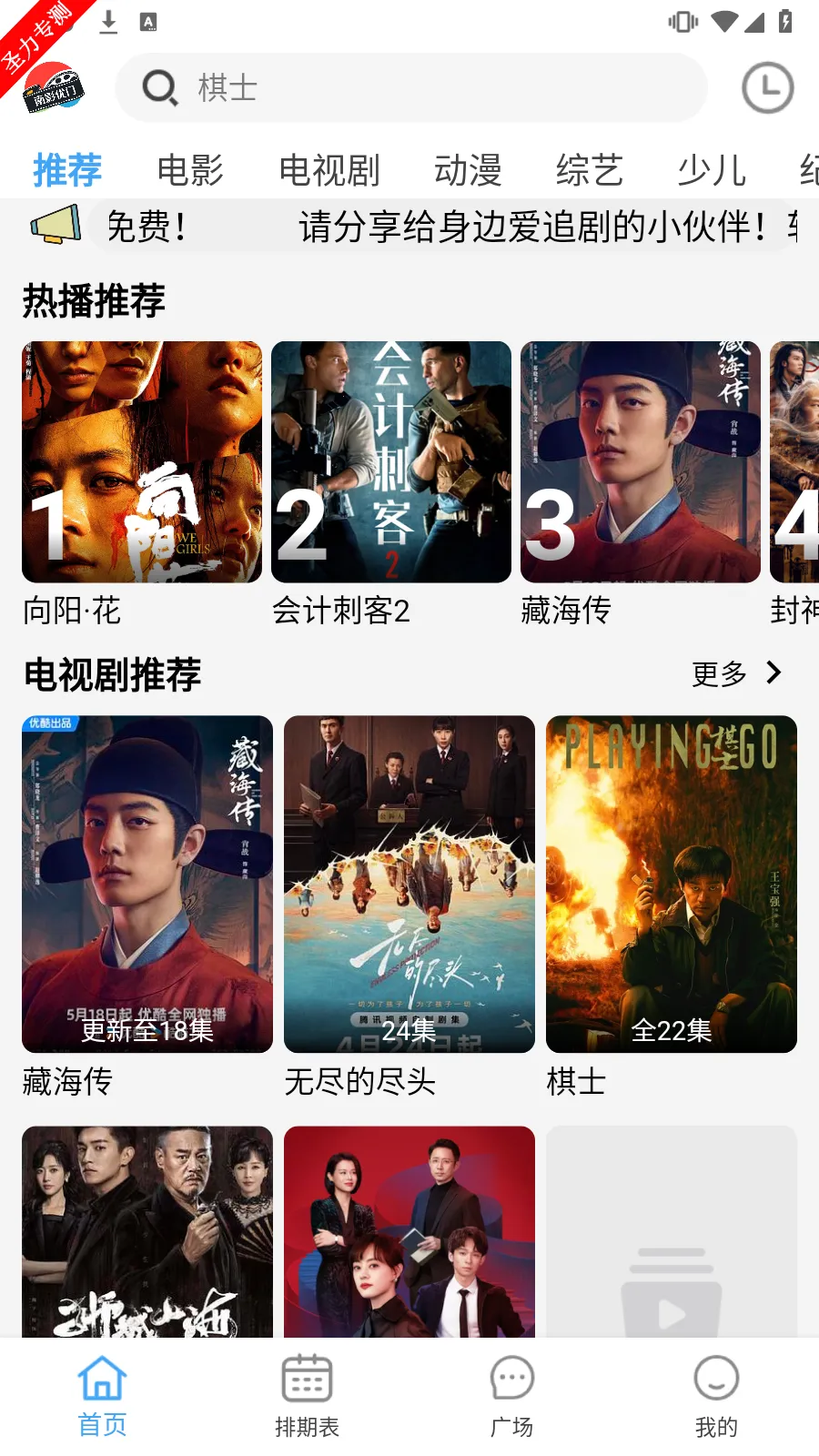Screen dimensions: 819x1456
Task: Open the 22-episode drama 棋士
Action: tap(672, 884)
